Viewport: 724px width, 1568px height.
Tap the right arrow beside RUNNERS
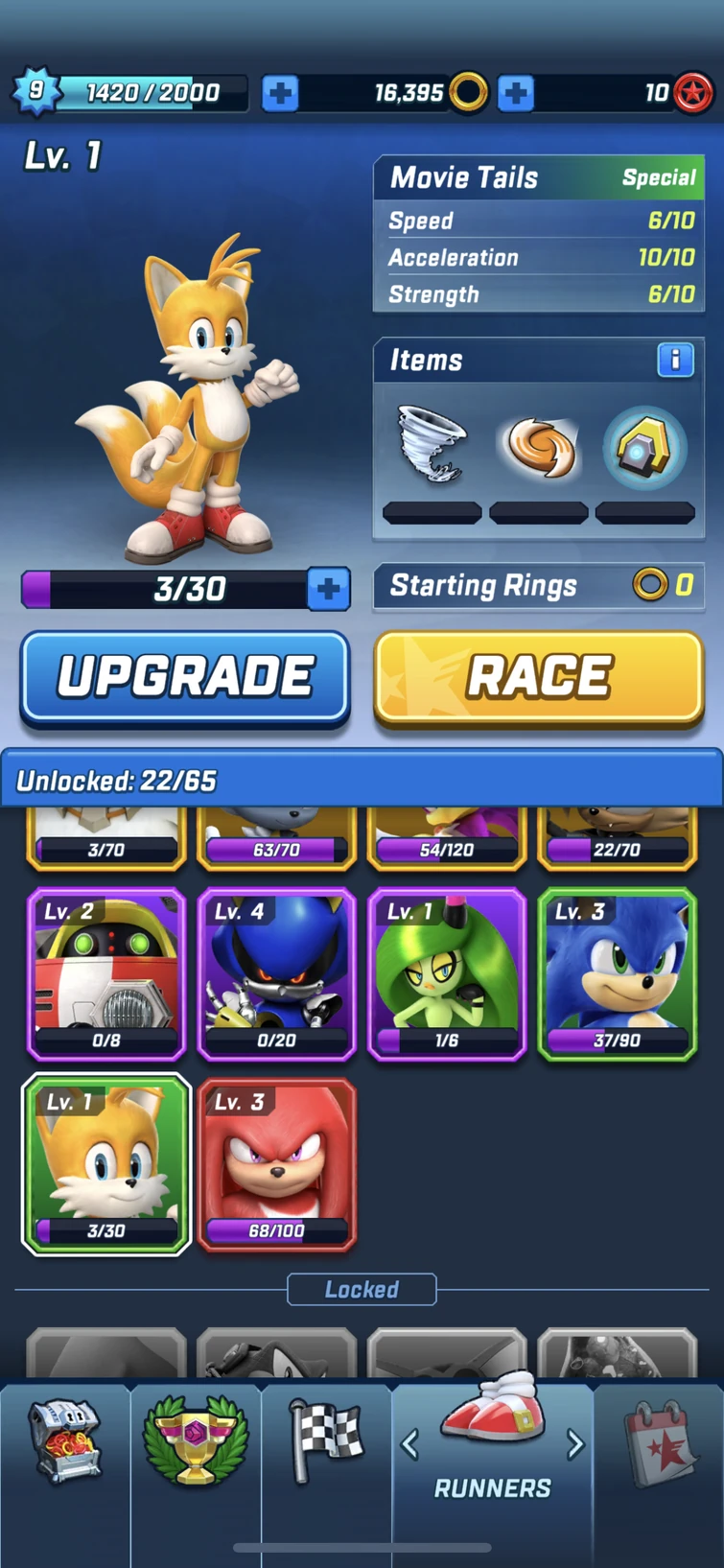[574, 1444]
